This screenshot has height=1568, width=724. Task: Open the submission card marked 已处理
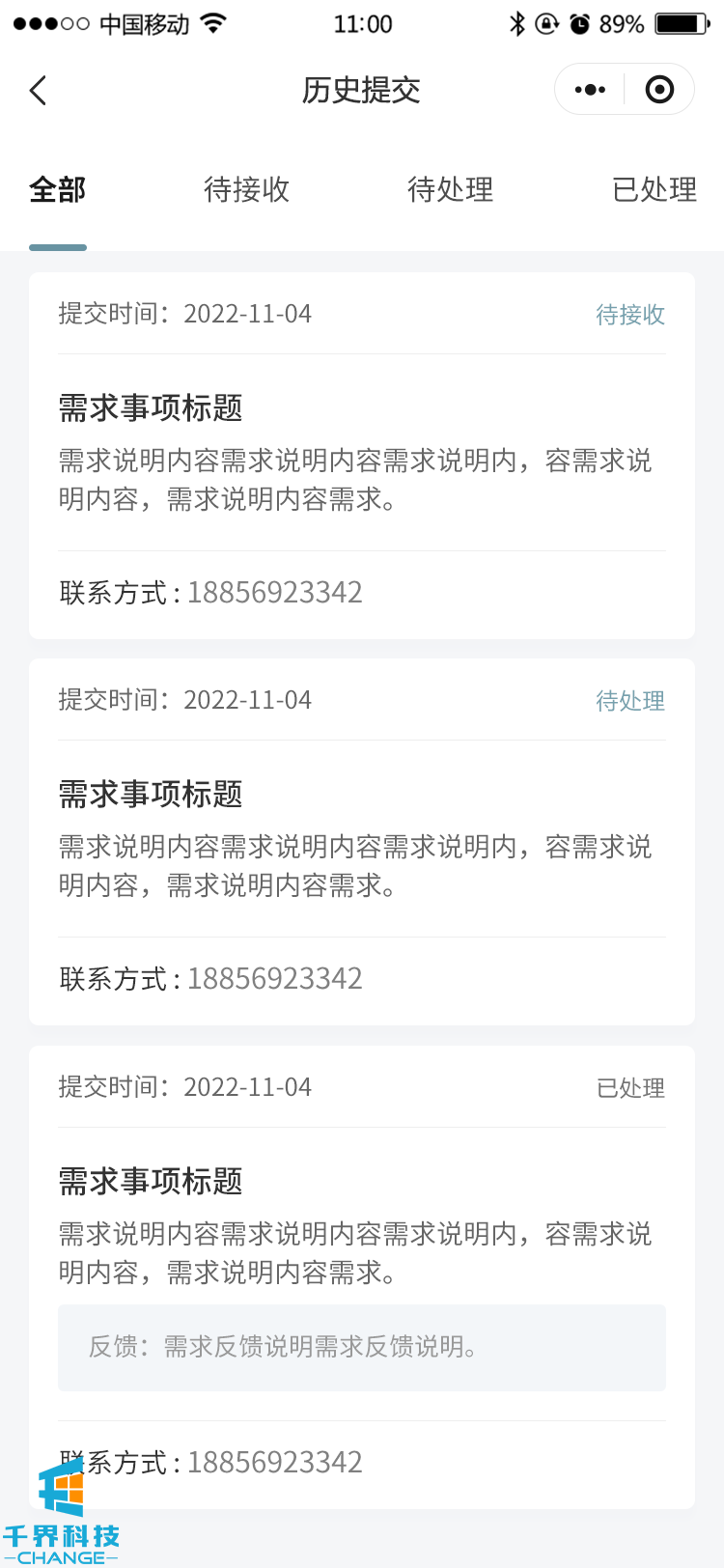point(362,1228)
